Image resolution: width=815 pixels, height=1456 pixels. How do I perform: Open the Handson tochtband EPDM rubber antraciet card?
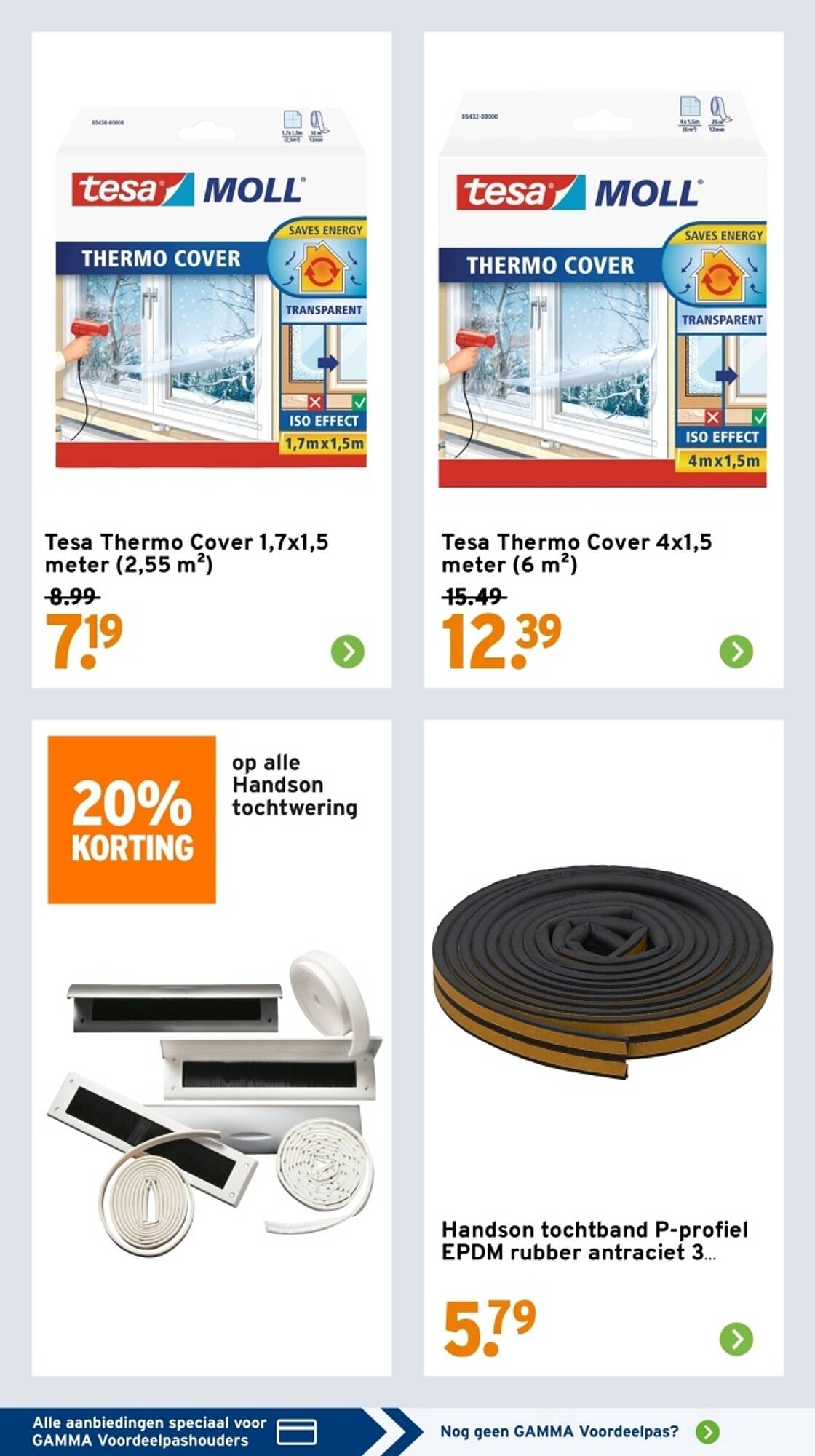pos(603,1048)
